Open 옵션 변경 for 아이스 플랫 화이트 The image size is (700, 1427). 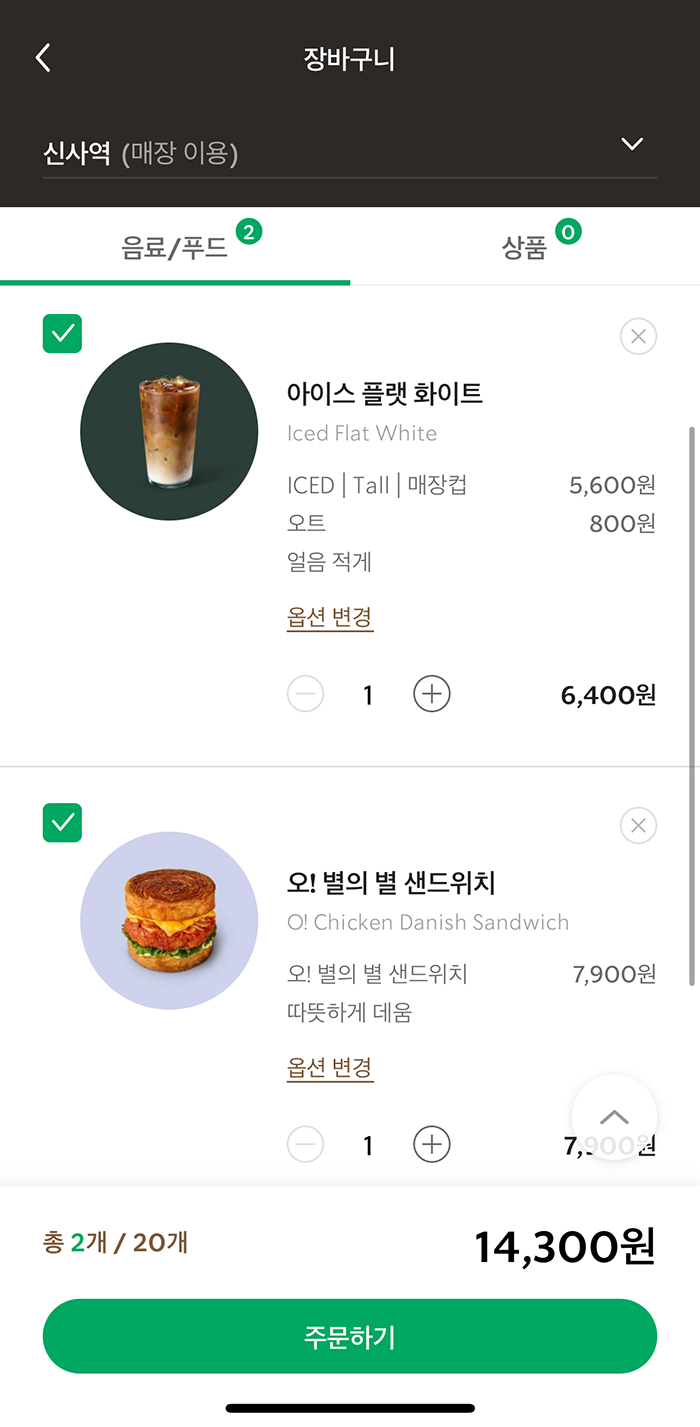[x=330, y=617]
